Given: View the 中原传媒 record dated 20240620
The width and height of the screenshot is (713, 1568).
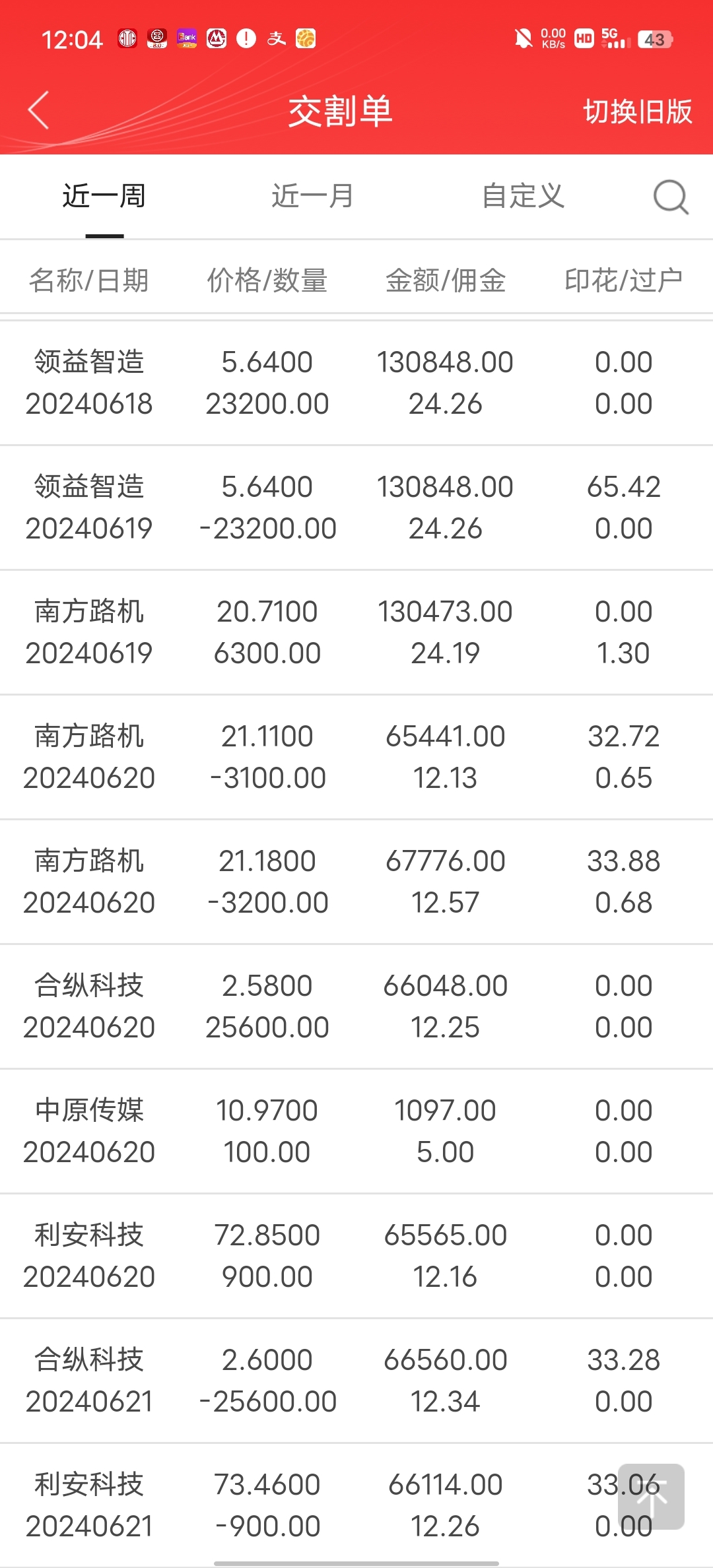Looking at the screenshot, I should 356,1131.
